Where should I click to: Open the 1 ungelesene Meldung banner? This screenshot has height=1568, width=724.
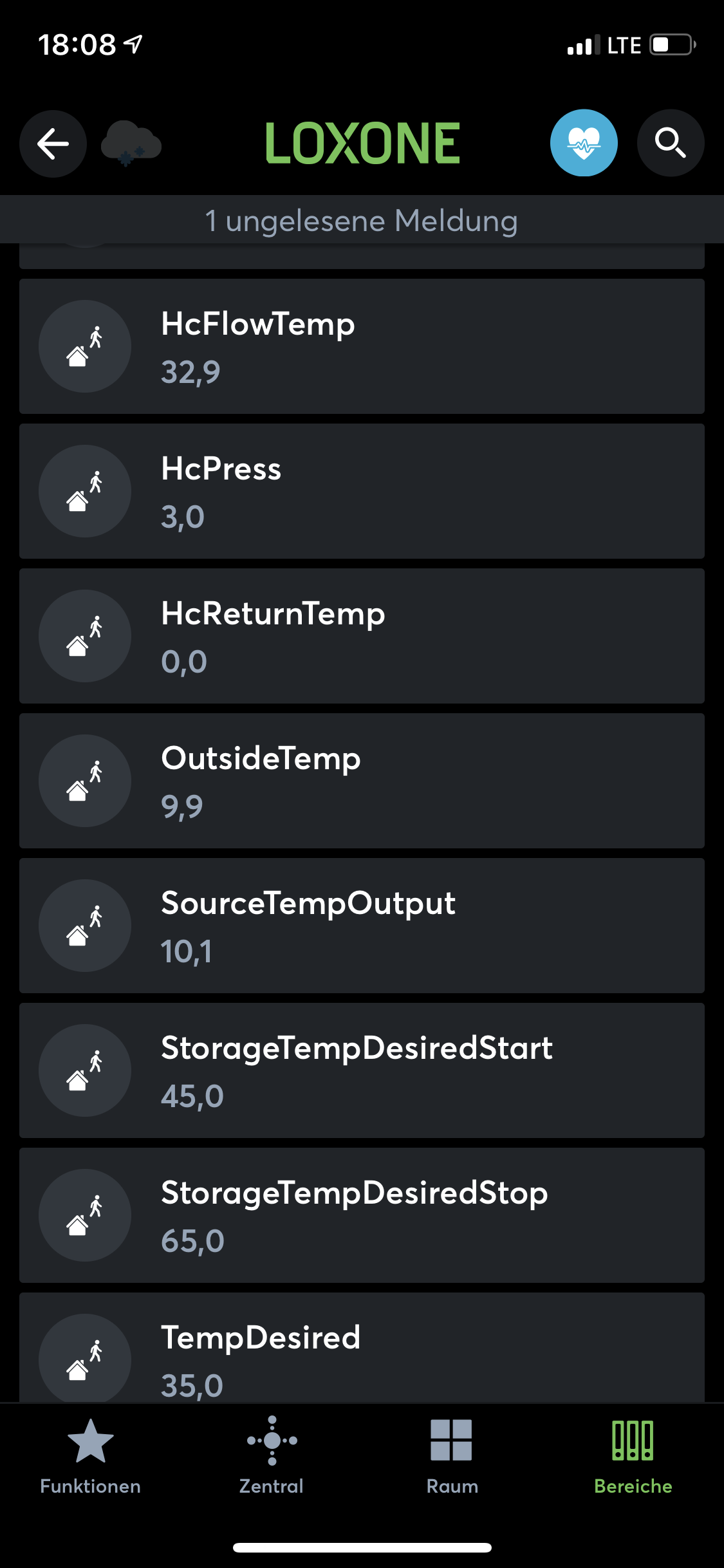[x=362, y=221]
